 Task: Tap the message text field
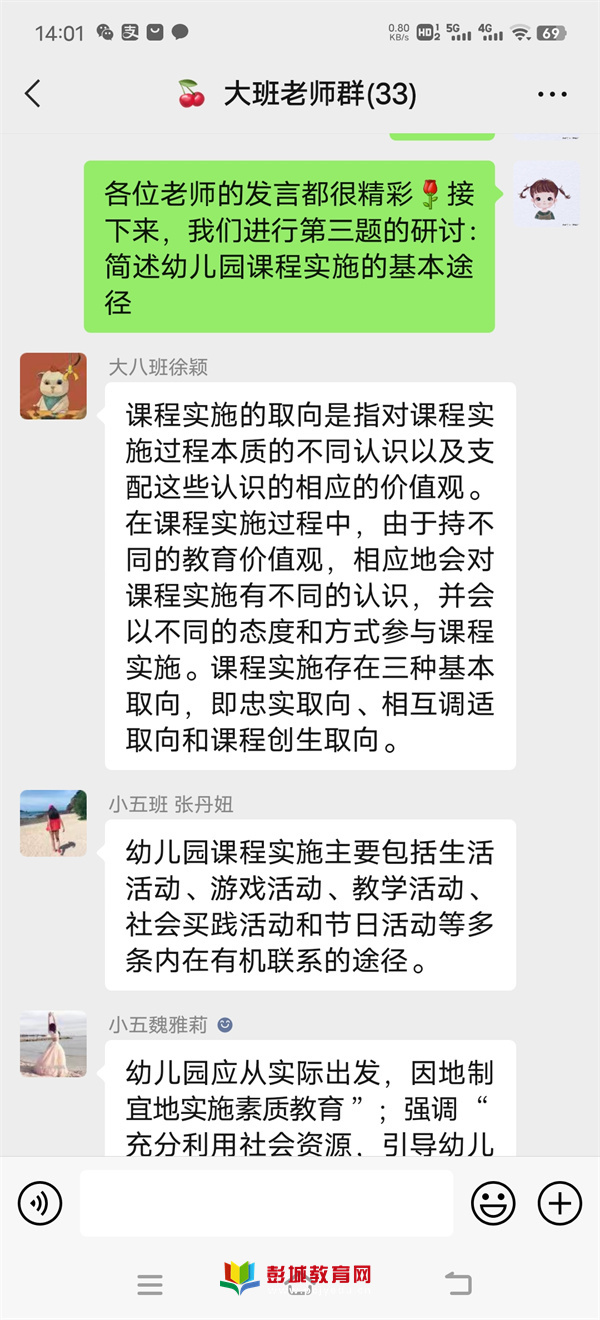tap(266, 1203)
